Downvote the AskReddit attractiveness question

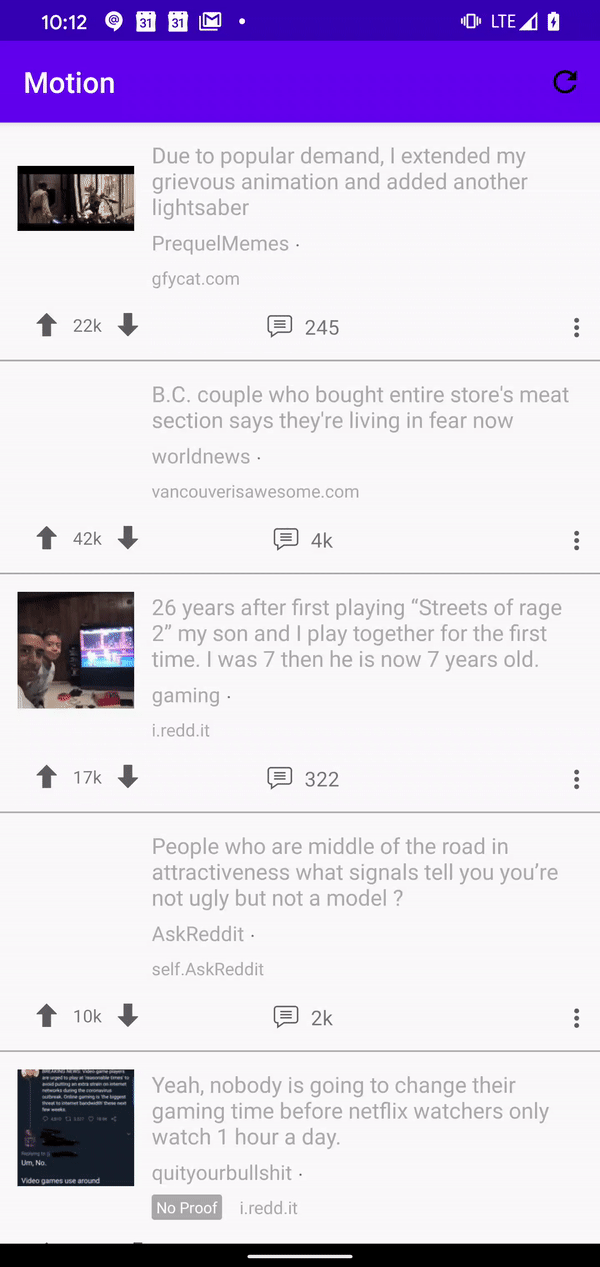pos(128,1016)
